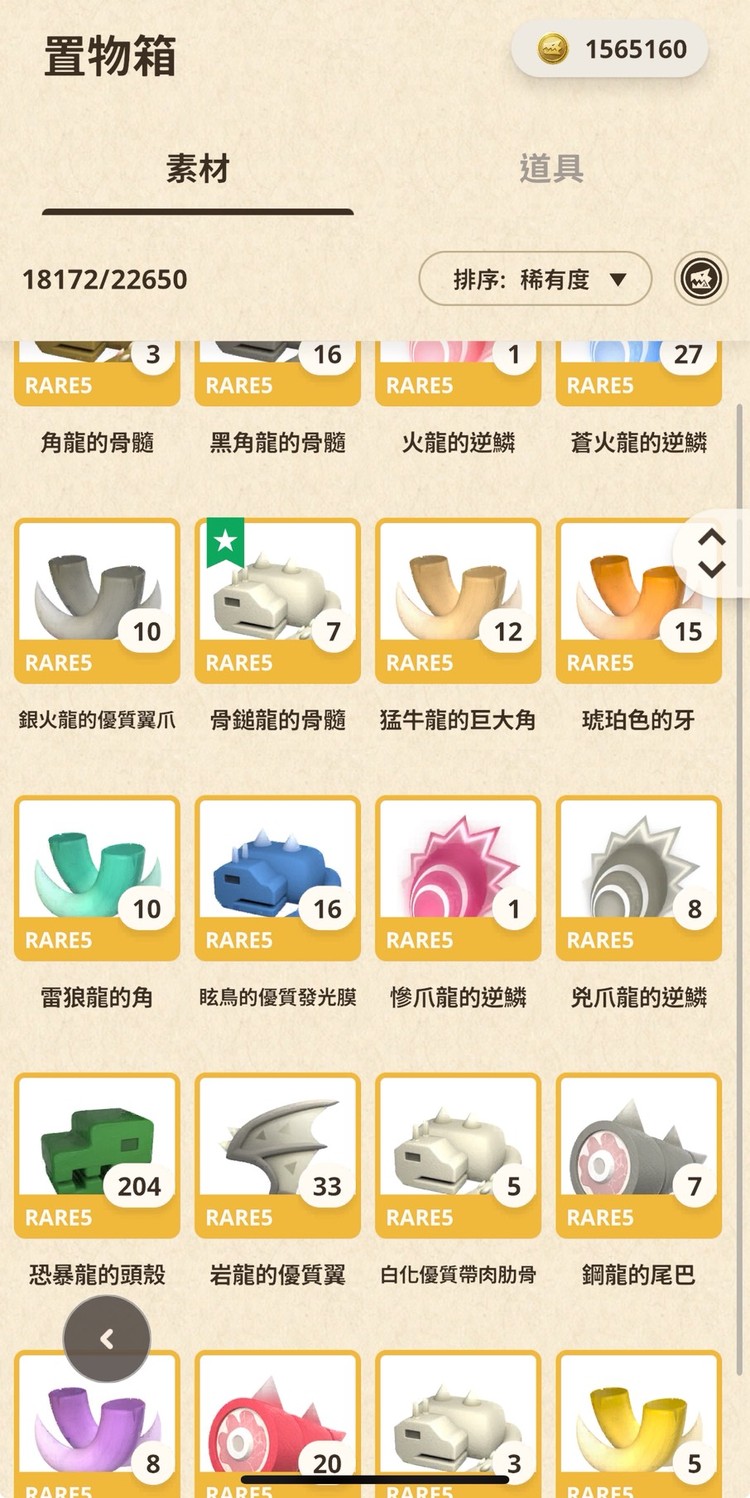
Task: Tap the floating back arrow button
Action: 107,1339
